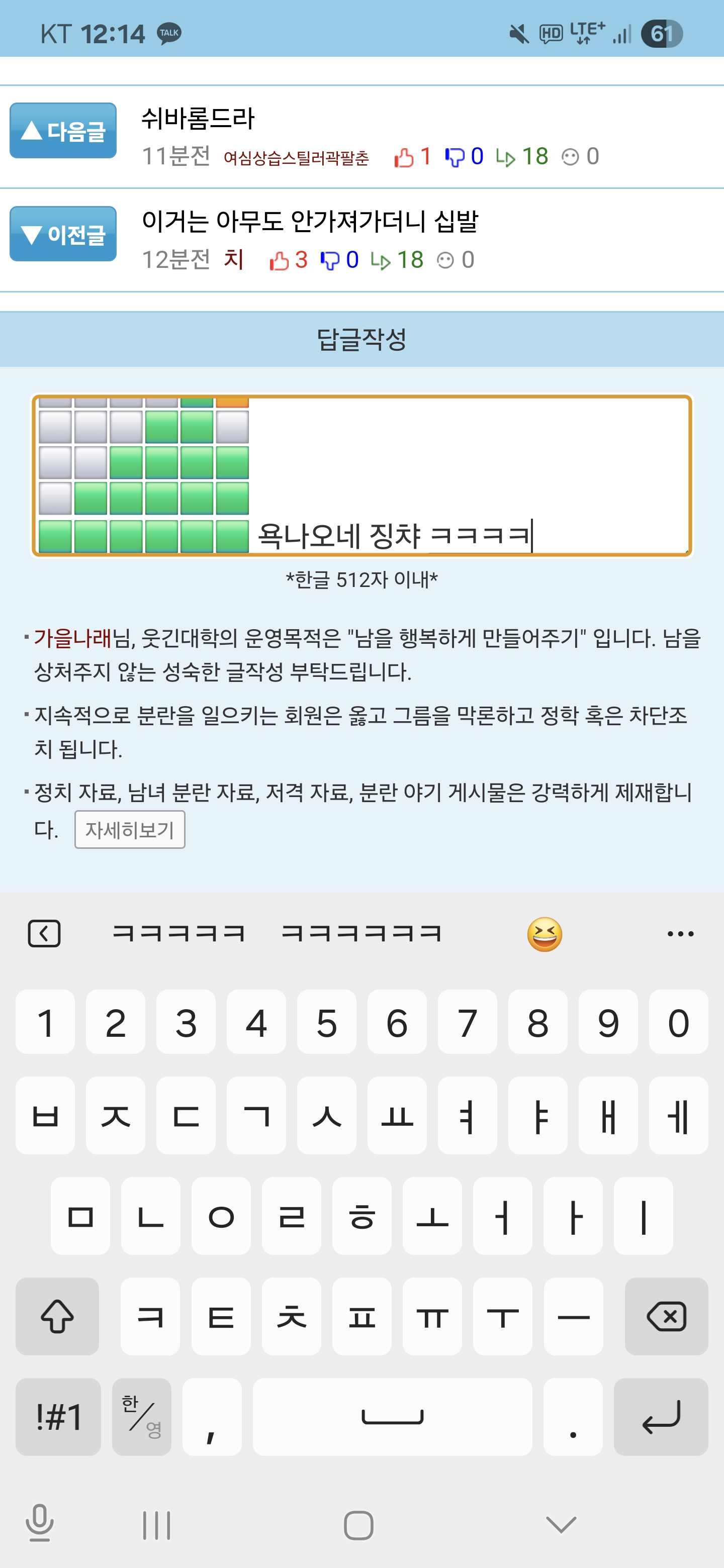Image resolution: width=724 pixels, height=1568 pixels.
Task: Insert the ㅋㅋㅋㅋㅋㅋ keyboard suggestion
Action: coord(361,933)
